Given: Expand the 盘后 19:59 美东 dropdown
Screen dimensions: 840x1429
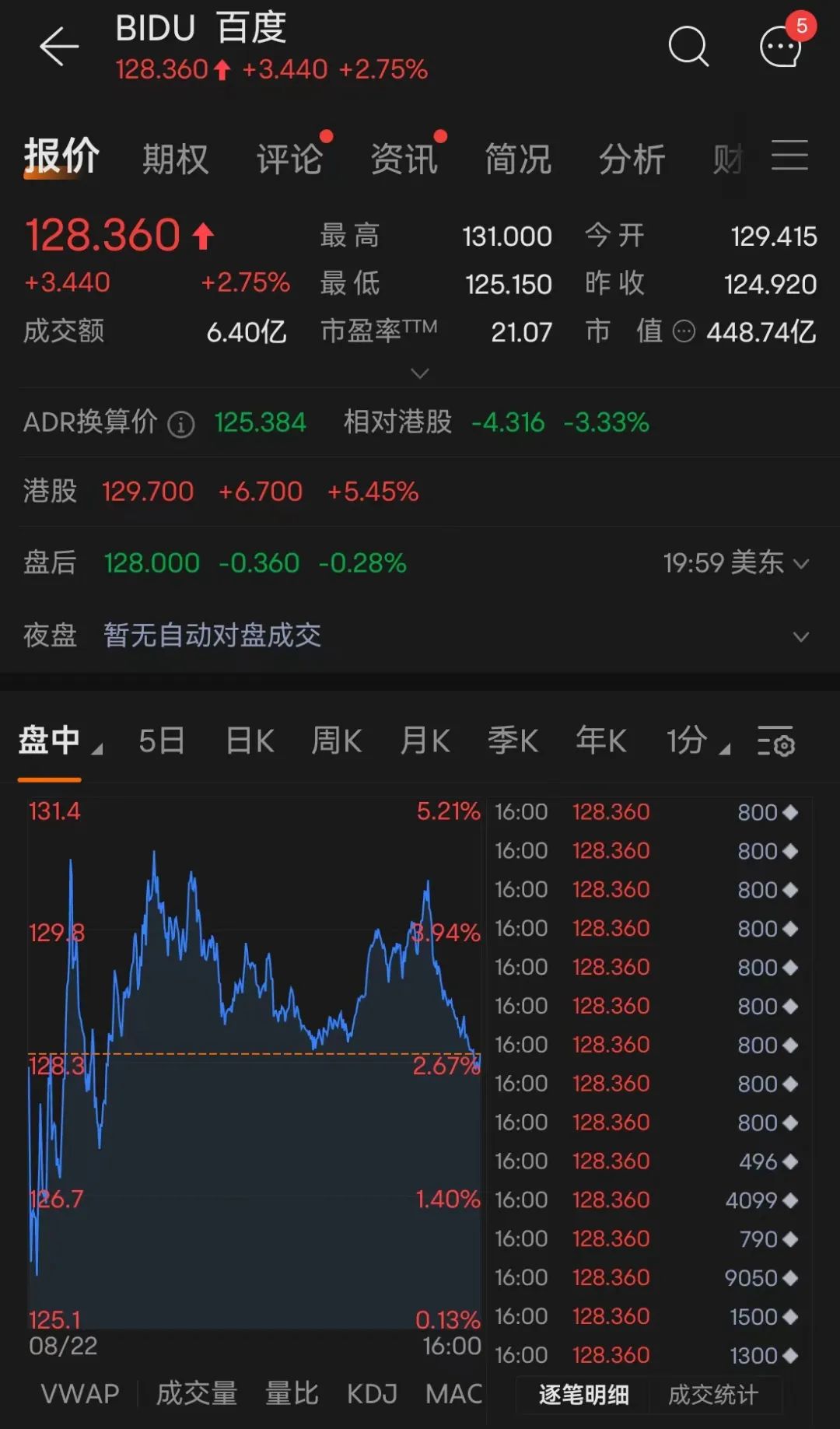Looking at the screenshot, I should 800,563.
